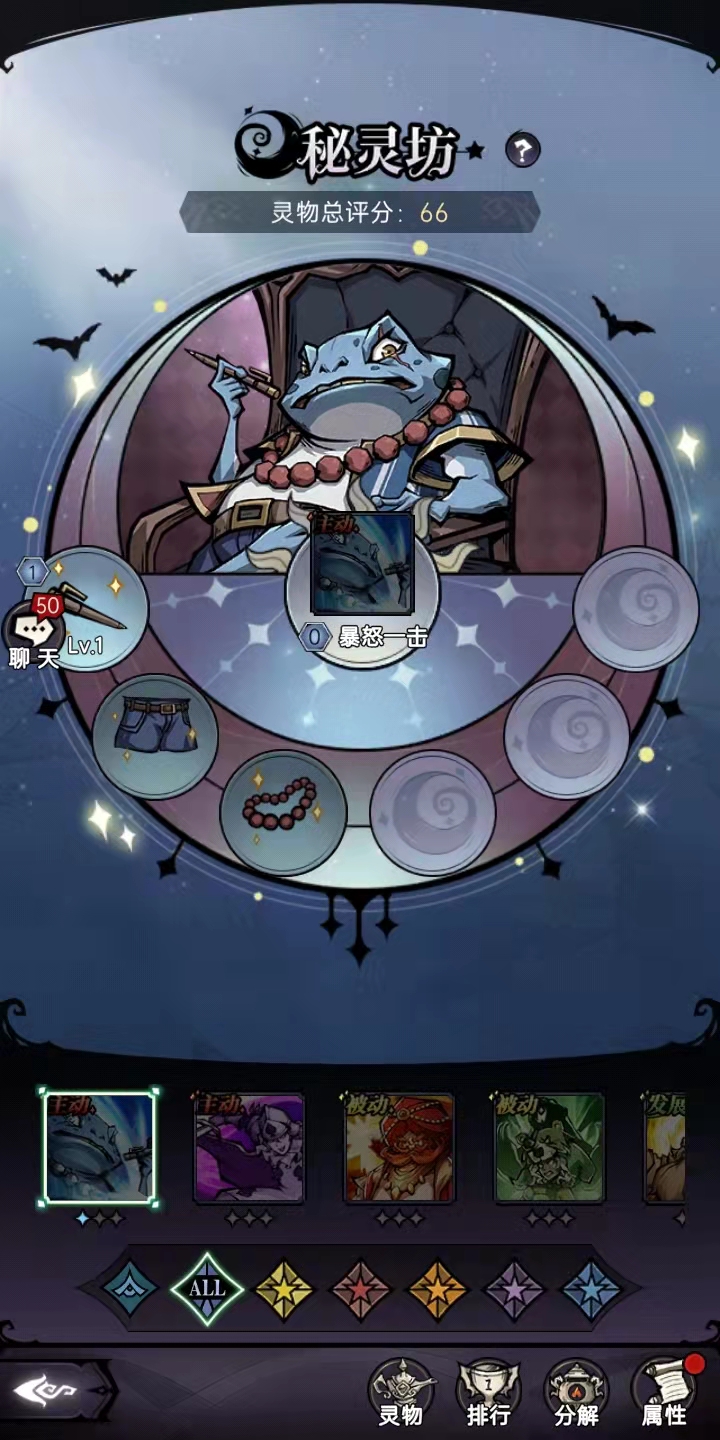This screenshot has width=720, height=1440.
Task: Open the help question mark icon
Action: 522,151
